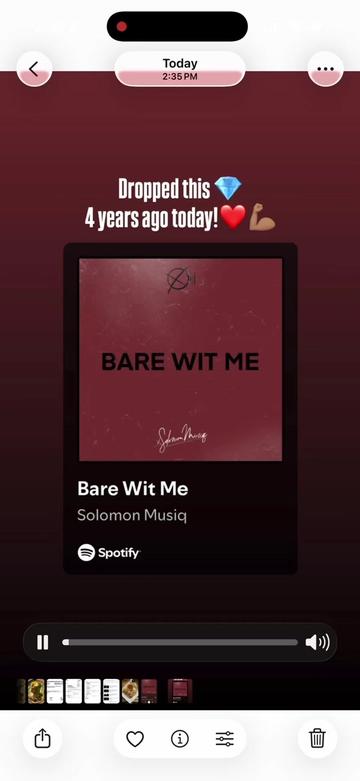Image resolution: width=360 pixels, height=781 pixels.
Task: Go back to the photo library
Action: [x=34, y=69]
